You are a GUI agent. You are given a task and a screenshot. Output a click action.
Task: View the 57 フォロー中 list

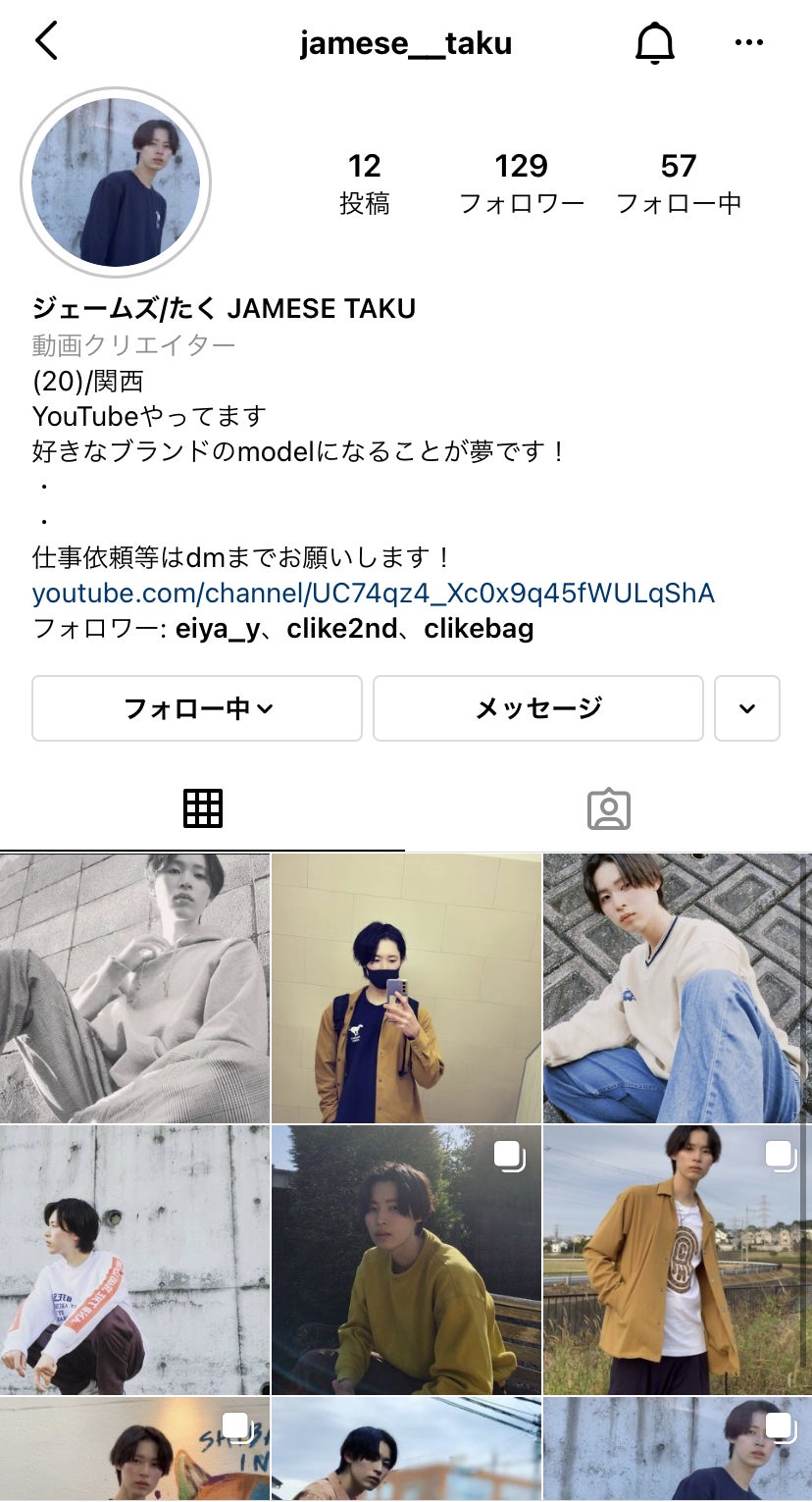pyautogui.click(x=678, y=182)
